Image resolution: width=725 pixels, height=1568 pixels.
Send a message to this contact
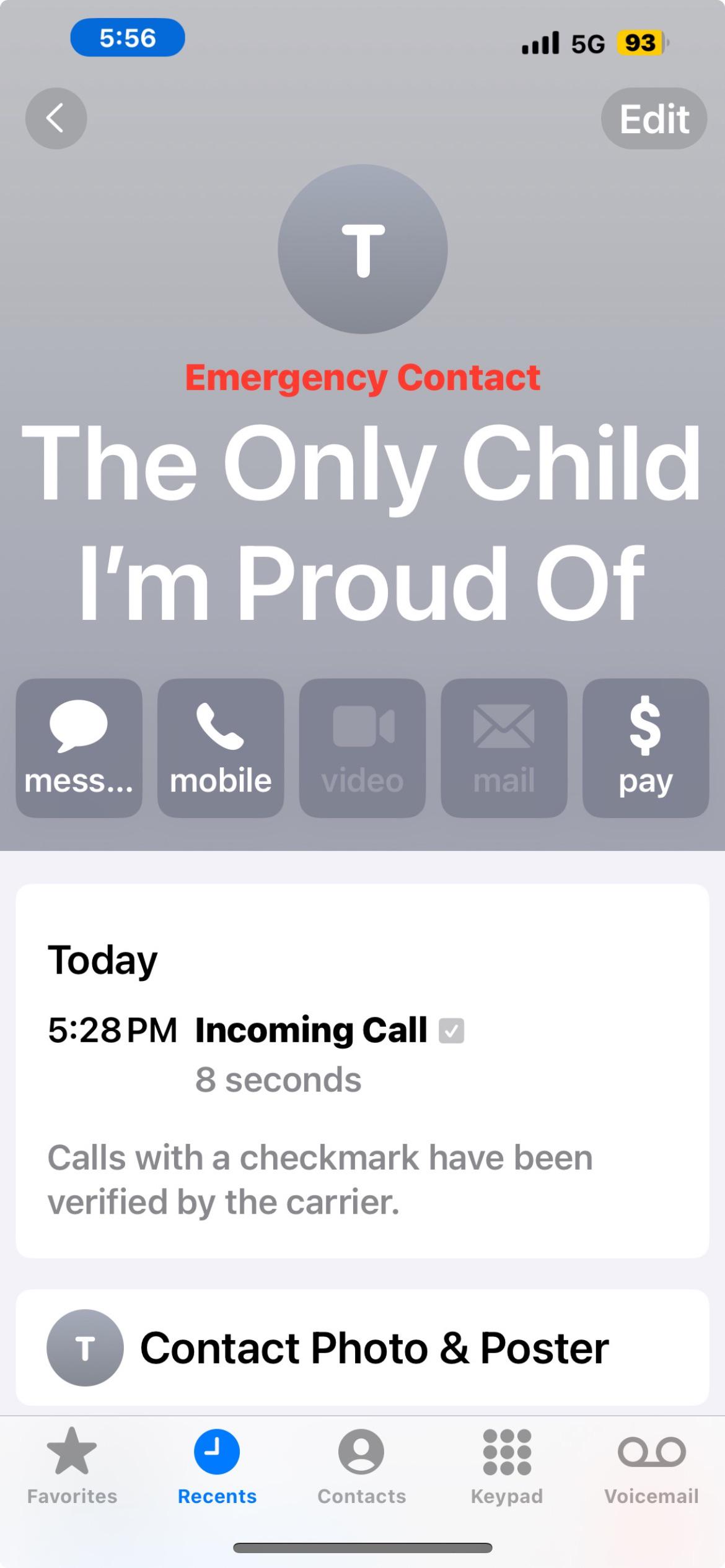[79, 747]
